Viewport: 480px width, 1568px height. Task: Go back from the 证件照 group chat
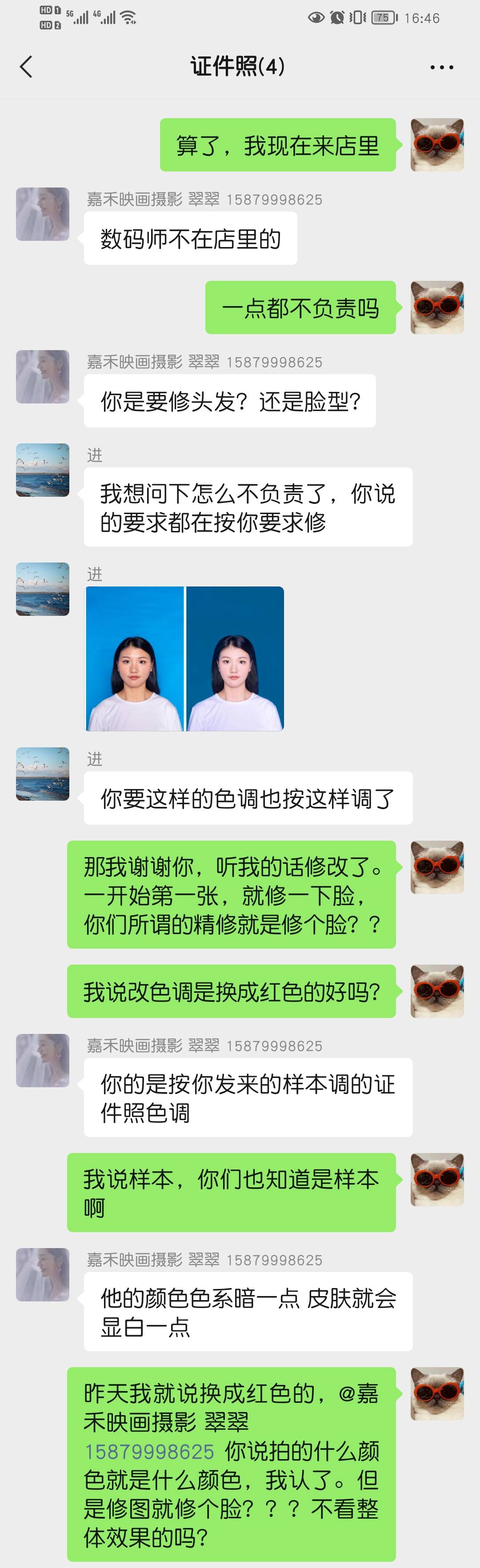(26, 67)
